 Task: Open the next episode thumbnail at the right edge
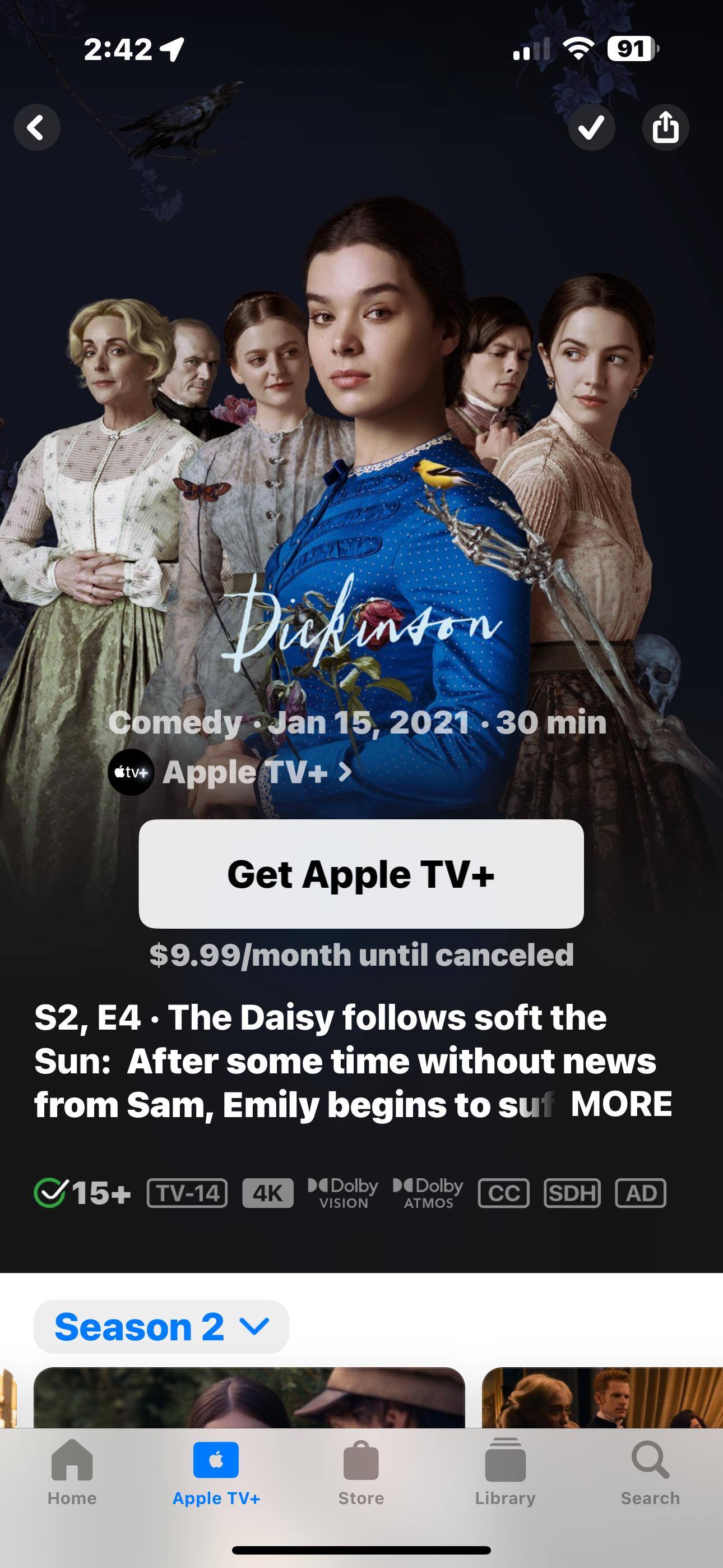pyautogui.click(x=602, y=1398)
